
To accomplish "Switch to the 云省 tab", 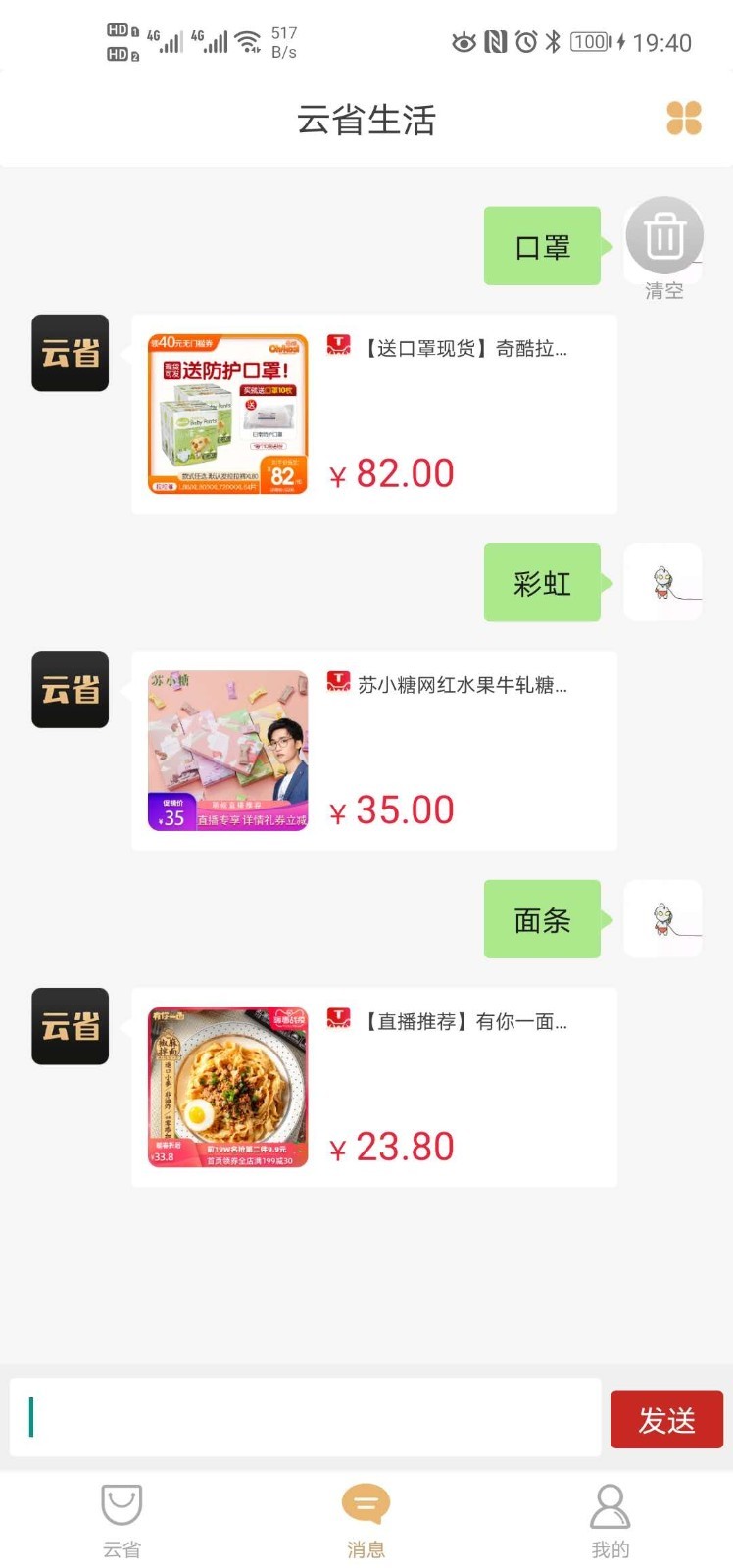I will [x=122, y=1519].
